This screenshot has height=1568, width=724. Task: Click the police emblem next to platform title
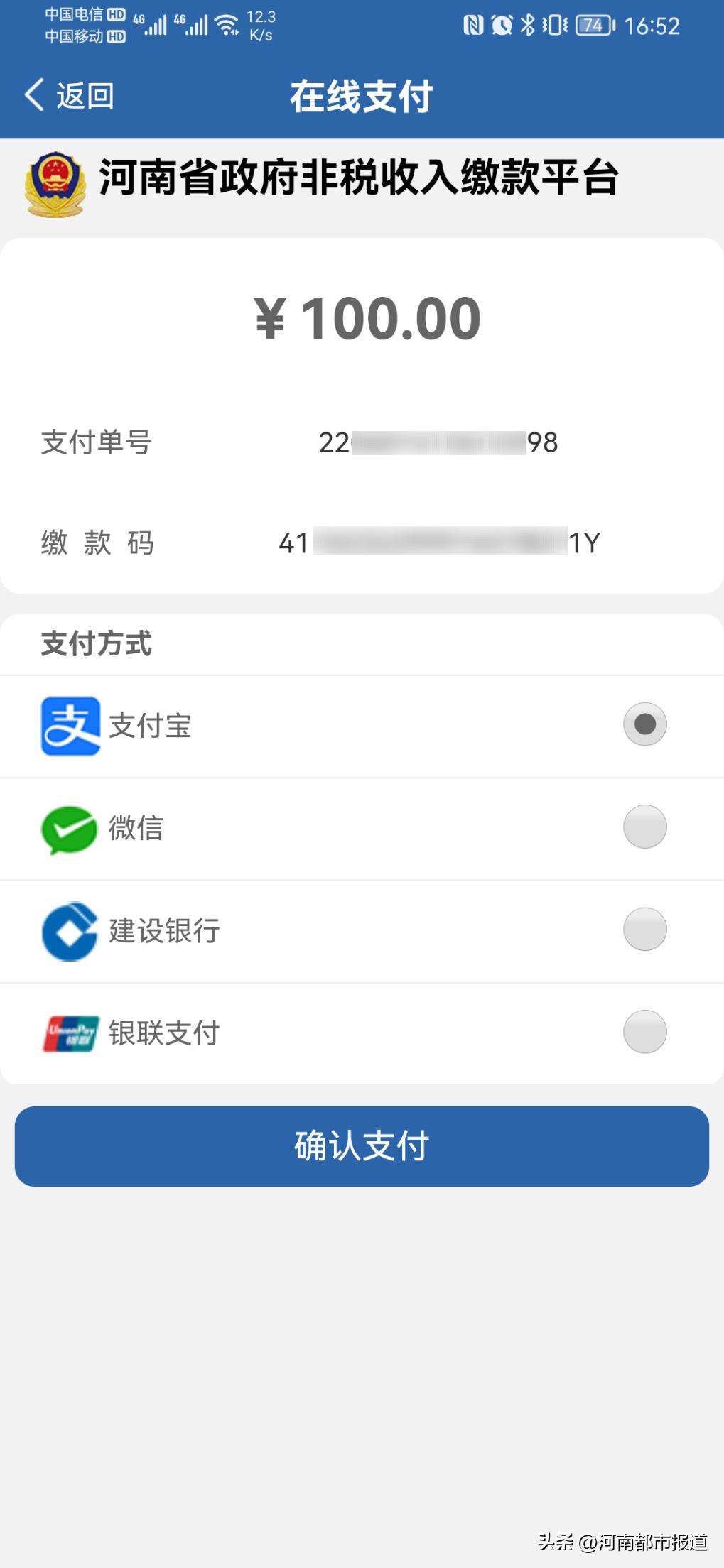point(55,180)
